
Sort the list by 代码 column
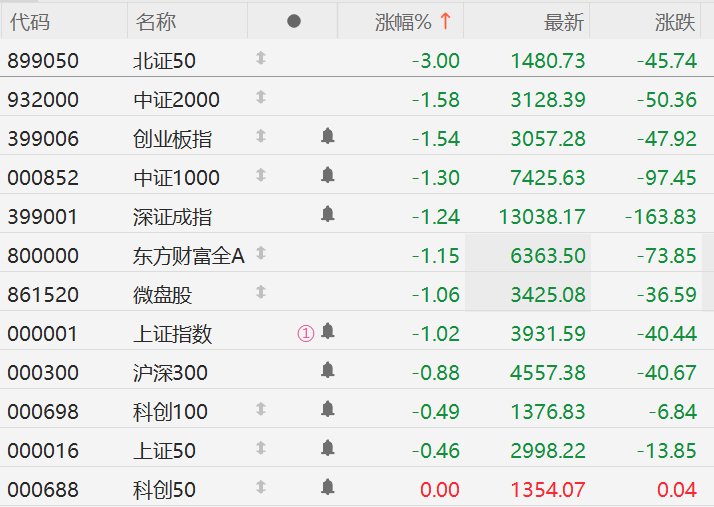[29, 21]
